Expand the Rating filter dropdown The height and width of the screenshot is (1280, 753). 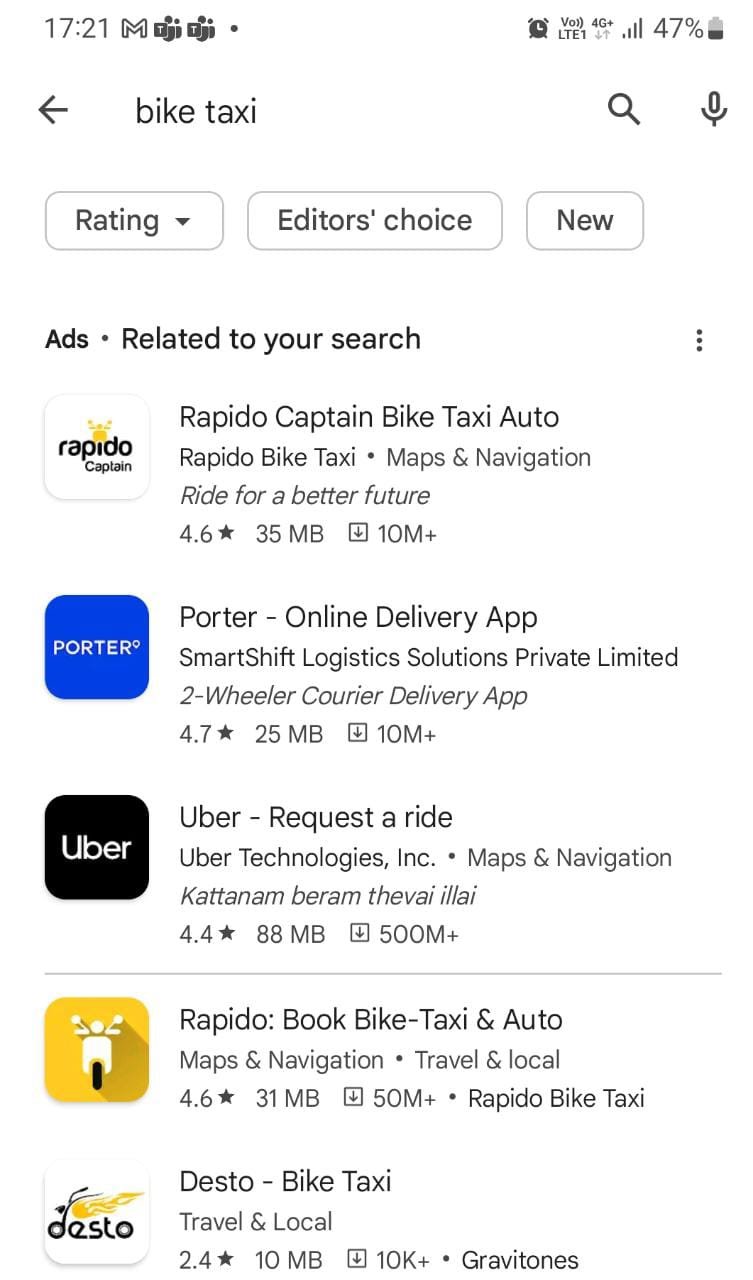coord(134,221)
